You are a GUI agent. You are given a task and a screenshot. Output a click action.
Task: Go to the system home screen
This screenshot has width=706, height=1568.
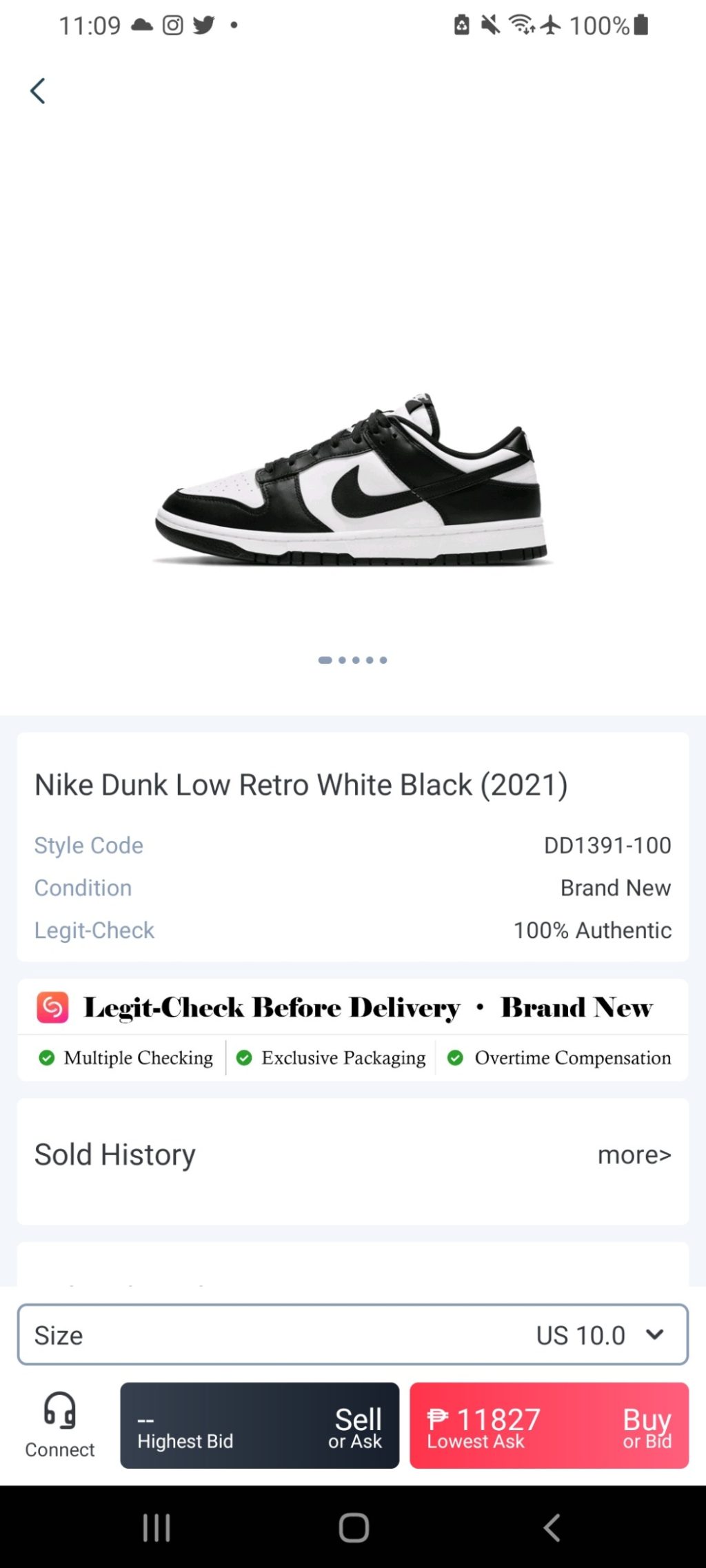coord(354,1527)
